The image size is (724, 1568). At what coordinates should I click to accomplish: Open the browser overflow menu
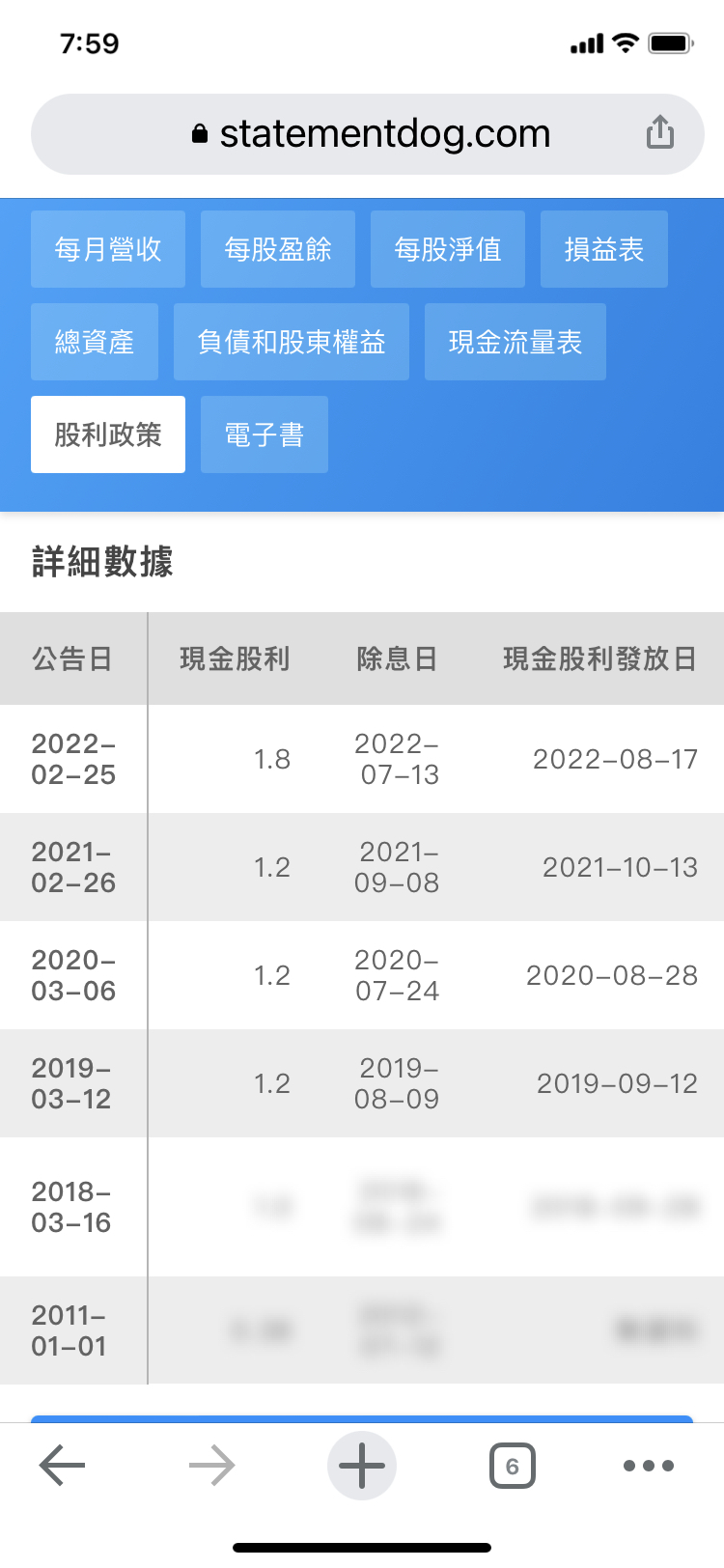coord(649,1466)
